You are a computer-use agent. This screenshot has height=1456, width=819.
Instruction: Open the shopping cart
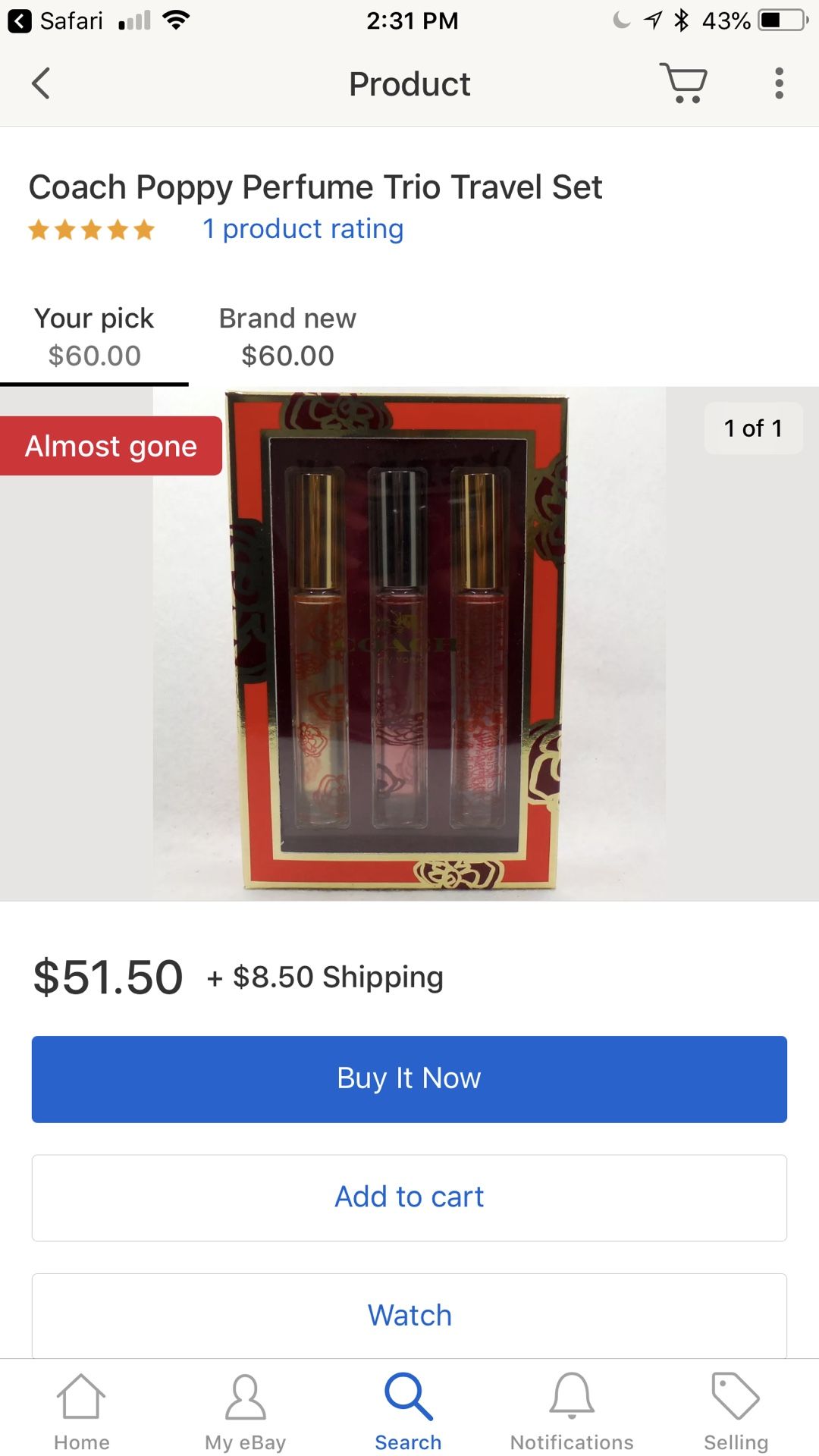(683, 83)
